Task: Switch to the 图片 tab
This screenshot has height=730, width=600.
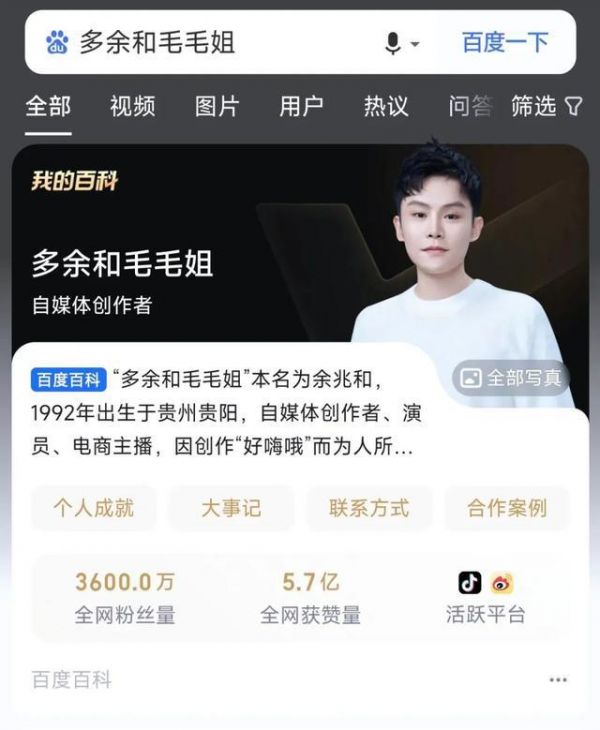Action: [217, 106]
